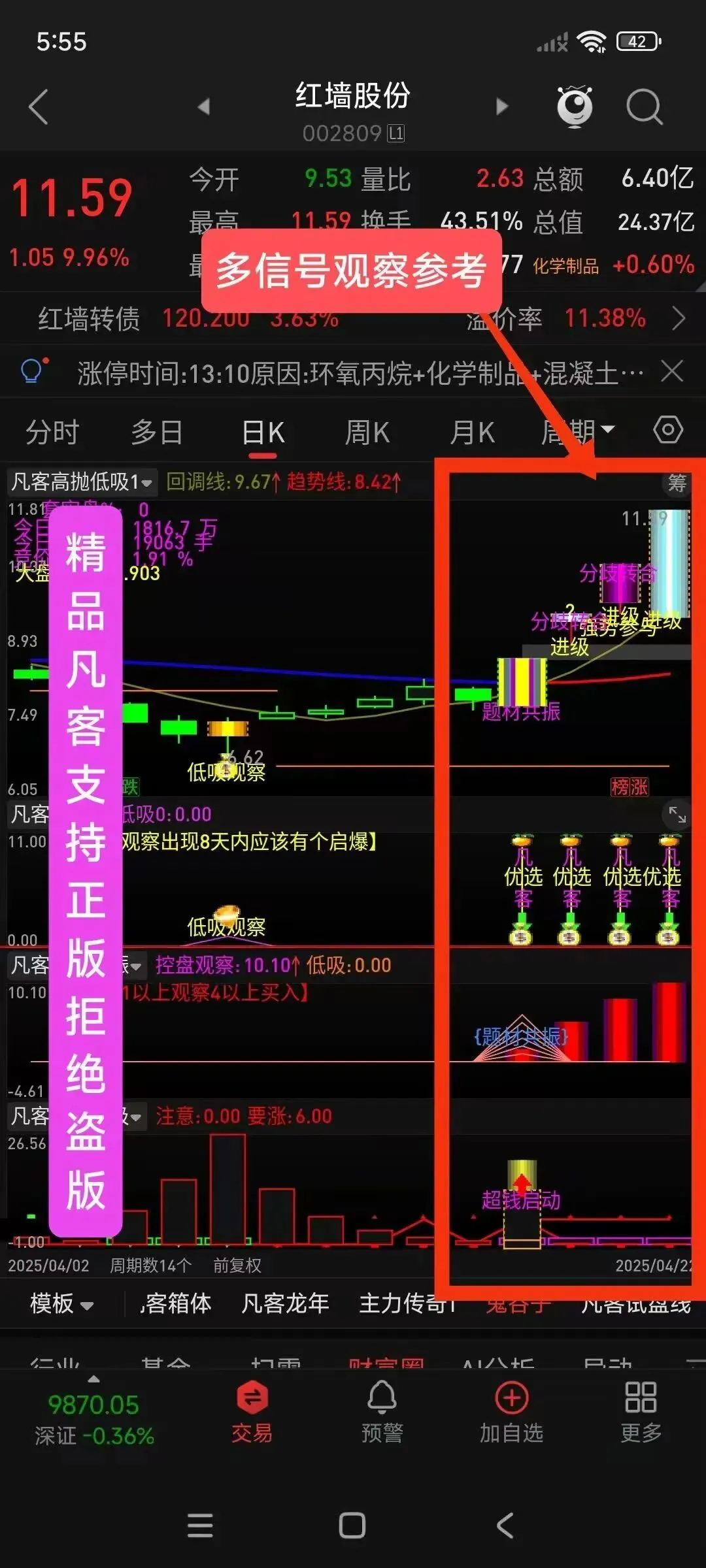The width and height of the screenshot is (706, 1568).
Task: Switch to the previous stock with the left arrow
Action: (204, 106)
